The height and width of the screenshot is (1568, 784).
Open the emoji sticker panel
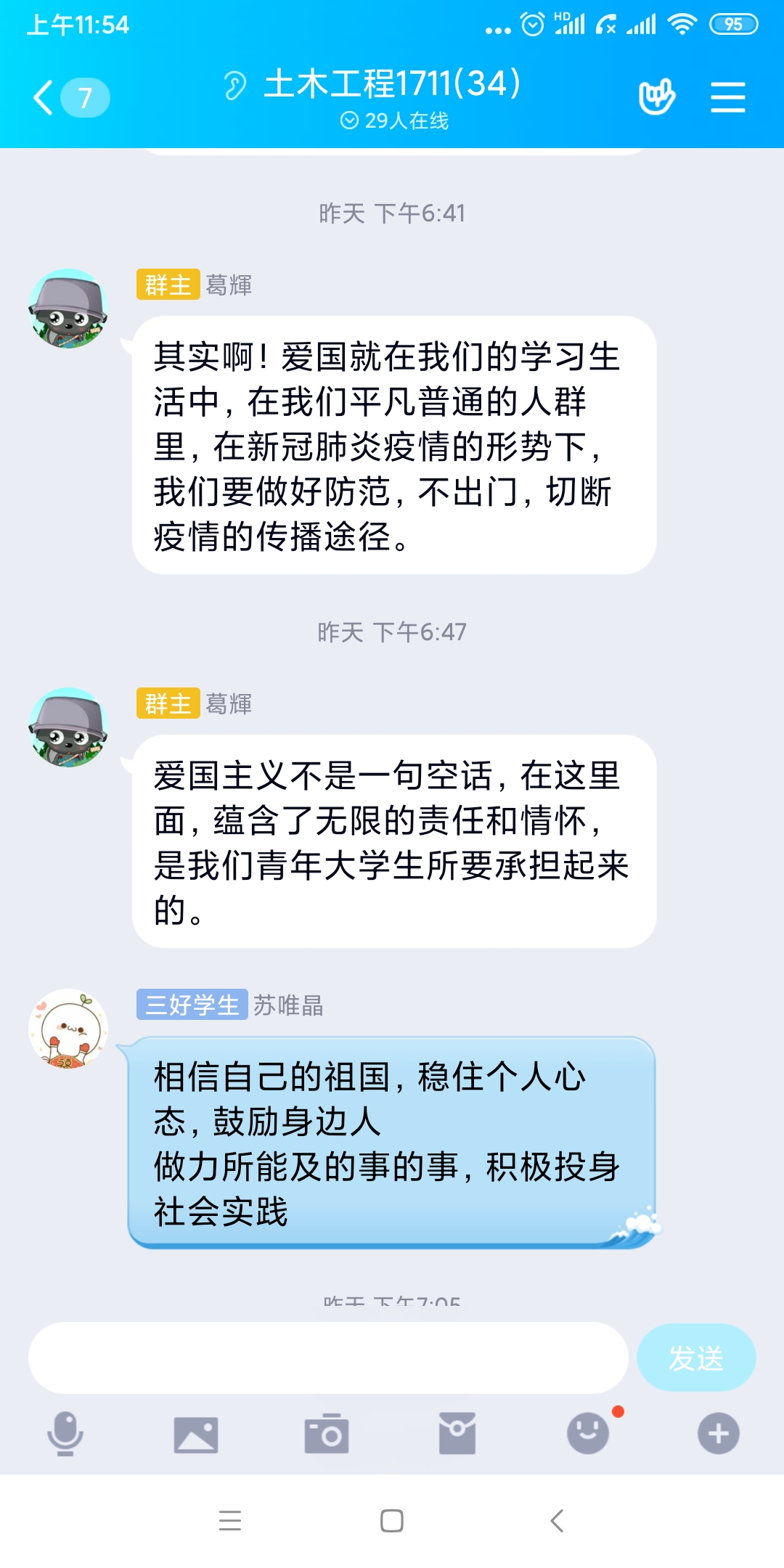click(588, 1434)
